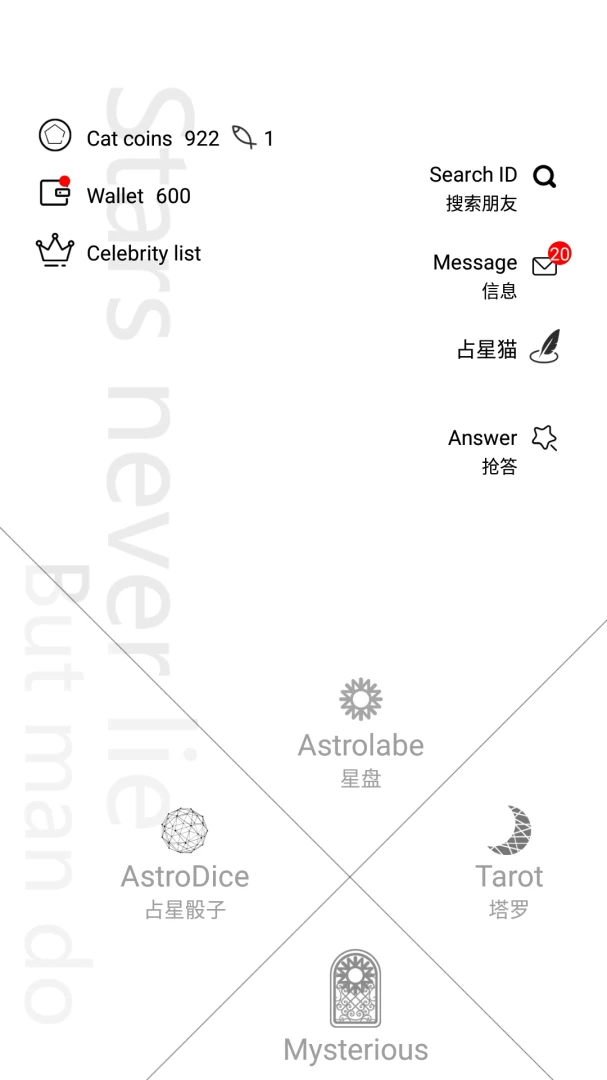Open Message inbox
This screenshot has height=1080, width=607.
[x=495, y=273]
